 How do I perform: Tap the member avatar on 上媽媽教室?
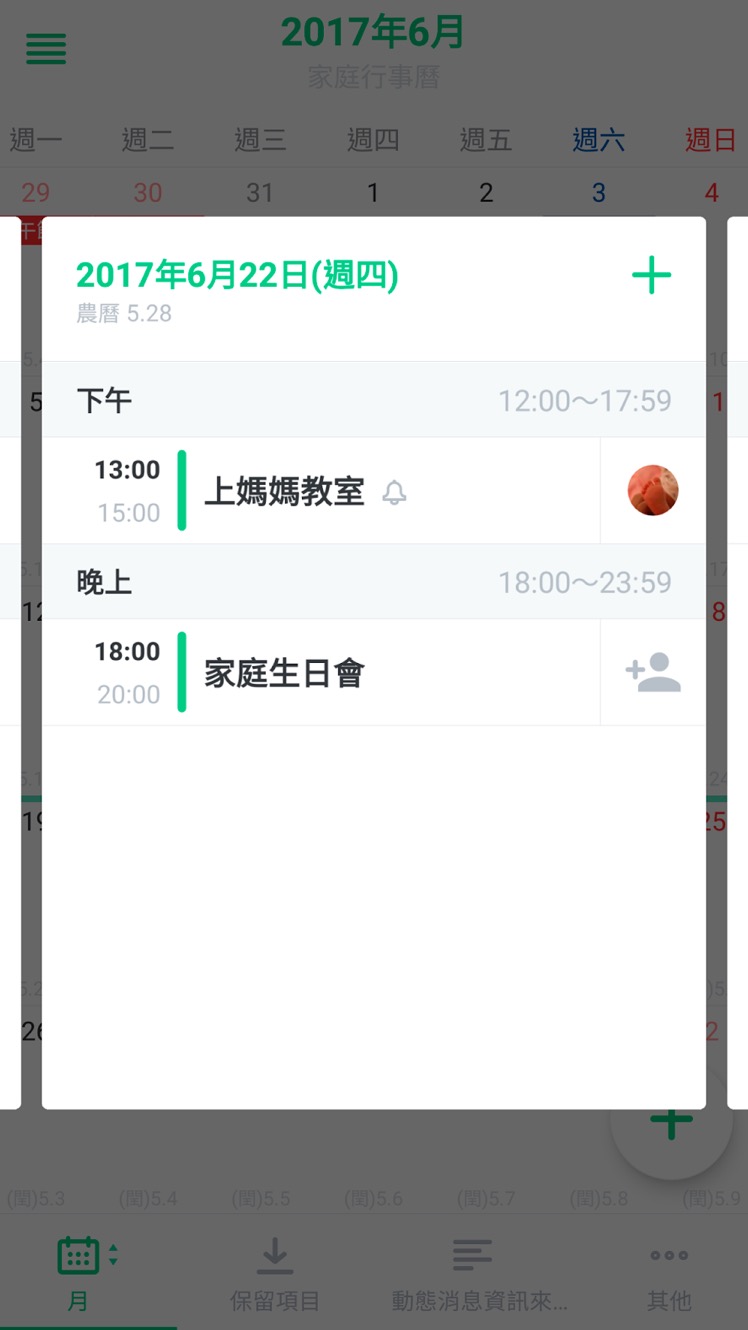[x=653, y=491]
